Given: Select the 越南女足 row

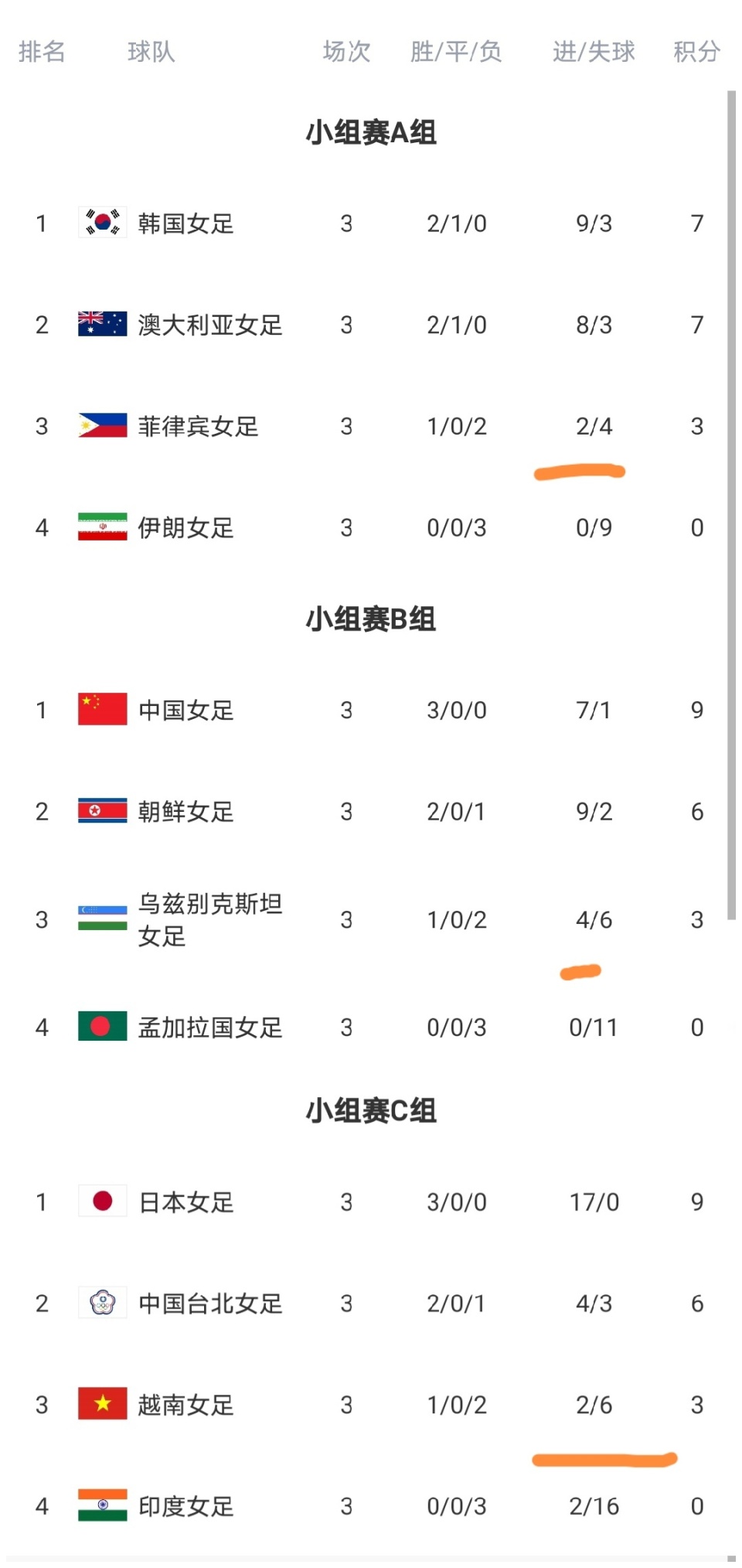Looking at the screenshot, I should click(185, 1405).
